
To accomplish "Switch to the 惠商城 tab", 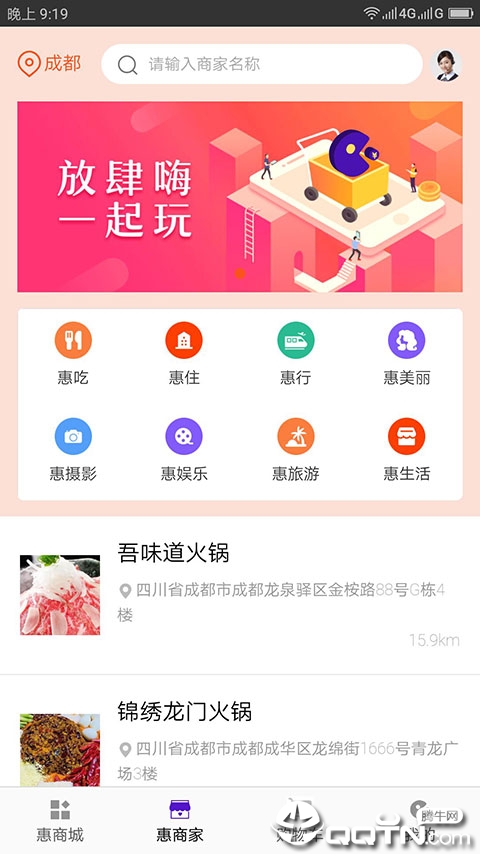I will click(60, 821).
